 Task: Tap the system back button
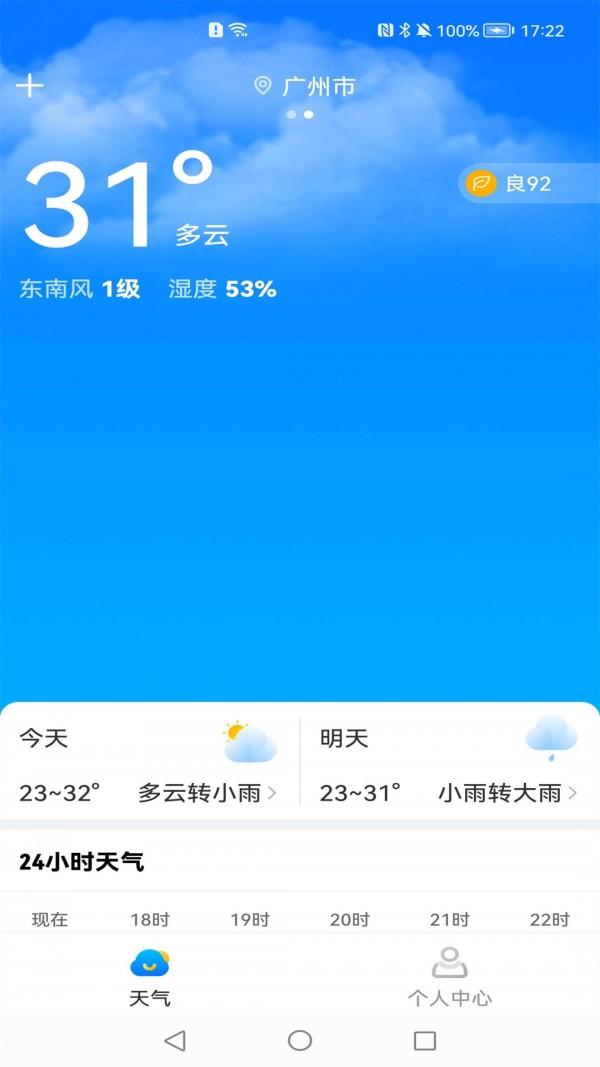click(x=175, y=1040)
